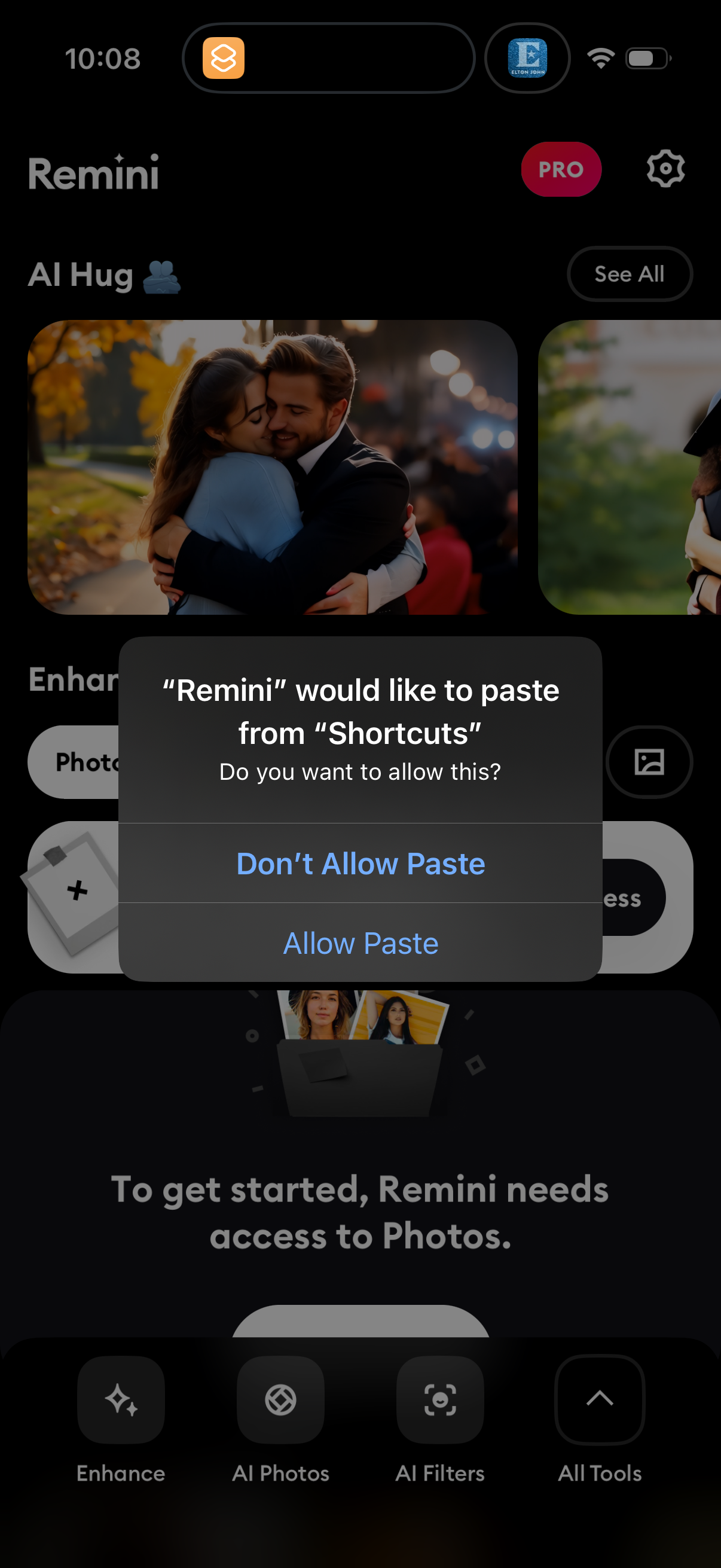
Task: Open the Remini settings gear
Action: pyautogui.click(x=665, y=170)
